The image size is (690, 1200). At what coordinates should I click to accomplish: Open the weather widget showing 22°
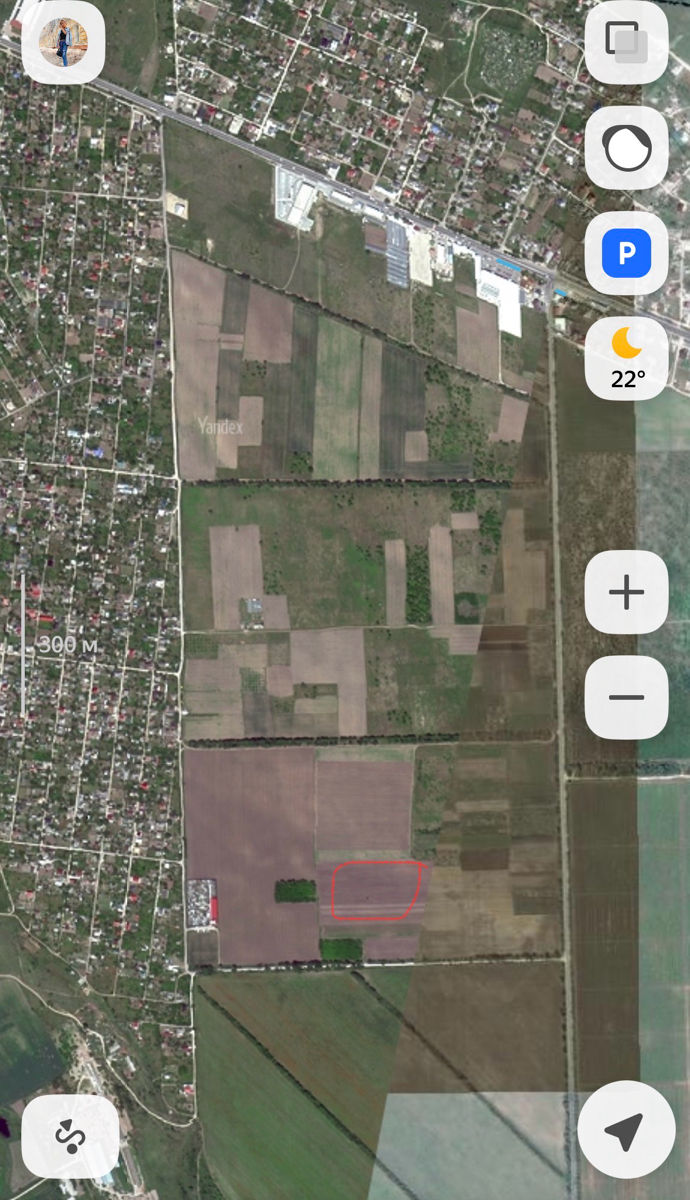click(x=626, y=358)
